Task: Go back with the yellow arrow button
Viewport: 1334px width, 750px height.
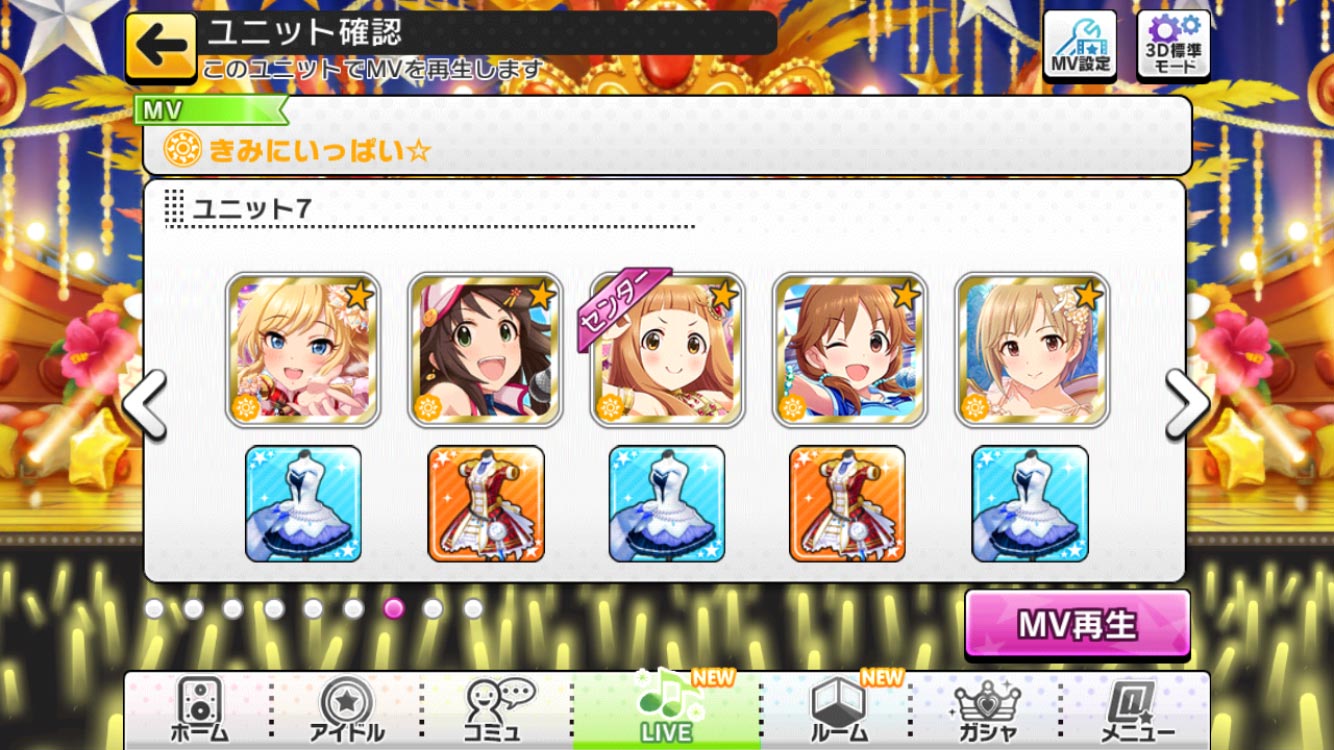Action: 160,45
